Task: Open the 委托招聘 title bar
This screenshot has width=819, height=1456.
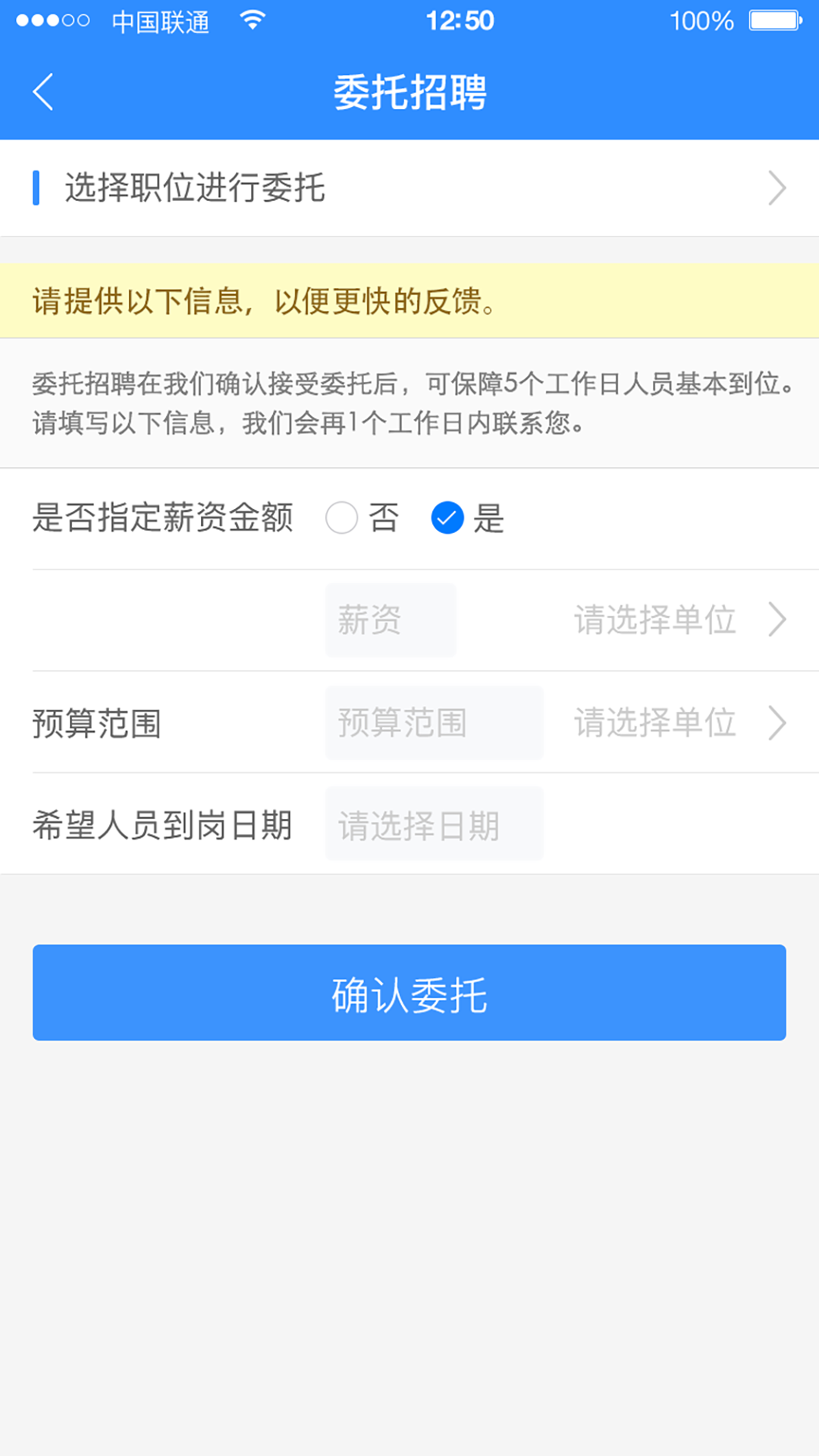Action: pos(409,91)
